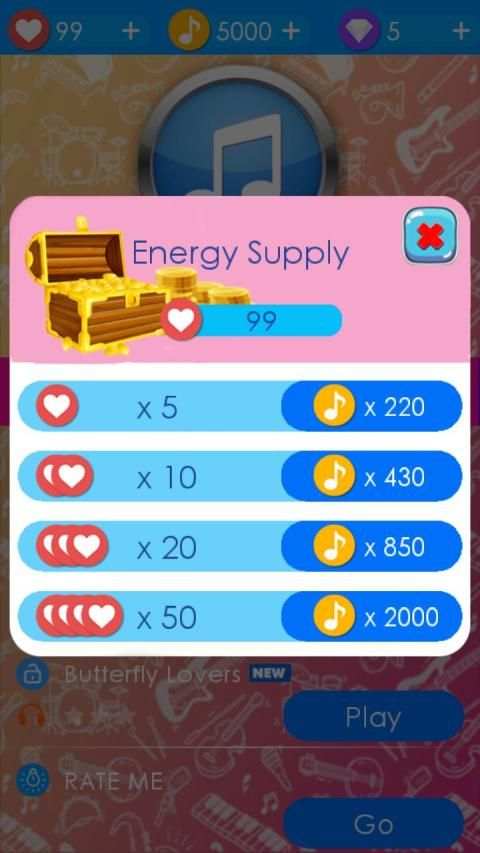Buy 5 hearts for 220 notes

click(x=372, y=406)
